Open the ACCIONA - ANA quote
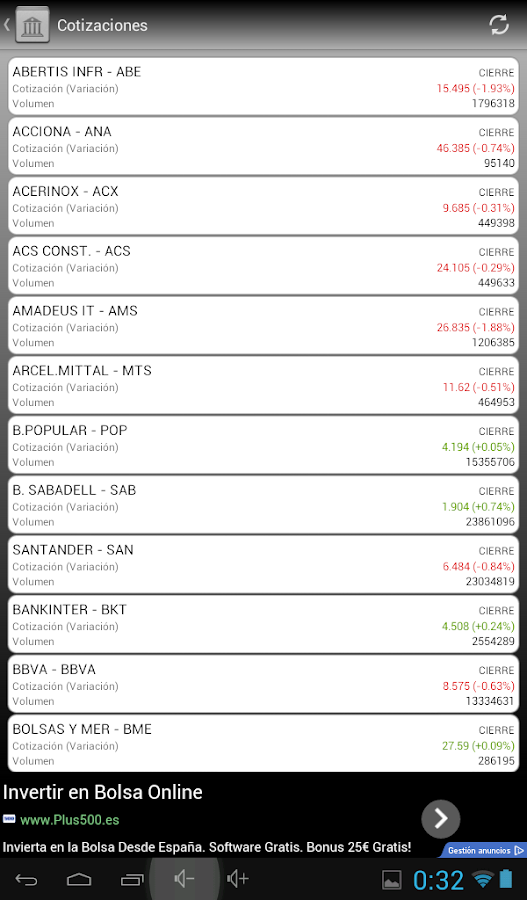 coord(264,146)
